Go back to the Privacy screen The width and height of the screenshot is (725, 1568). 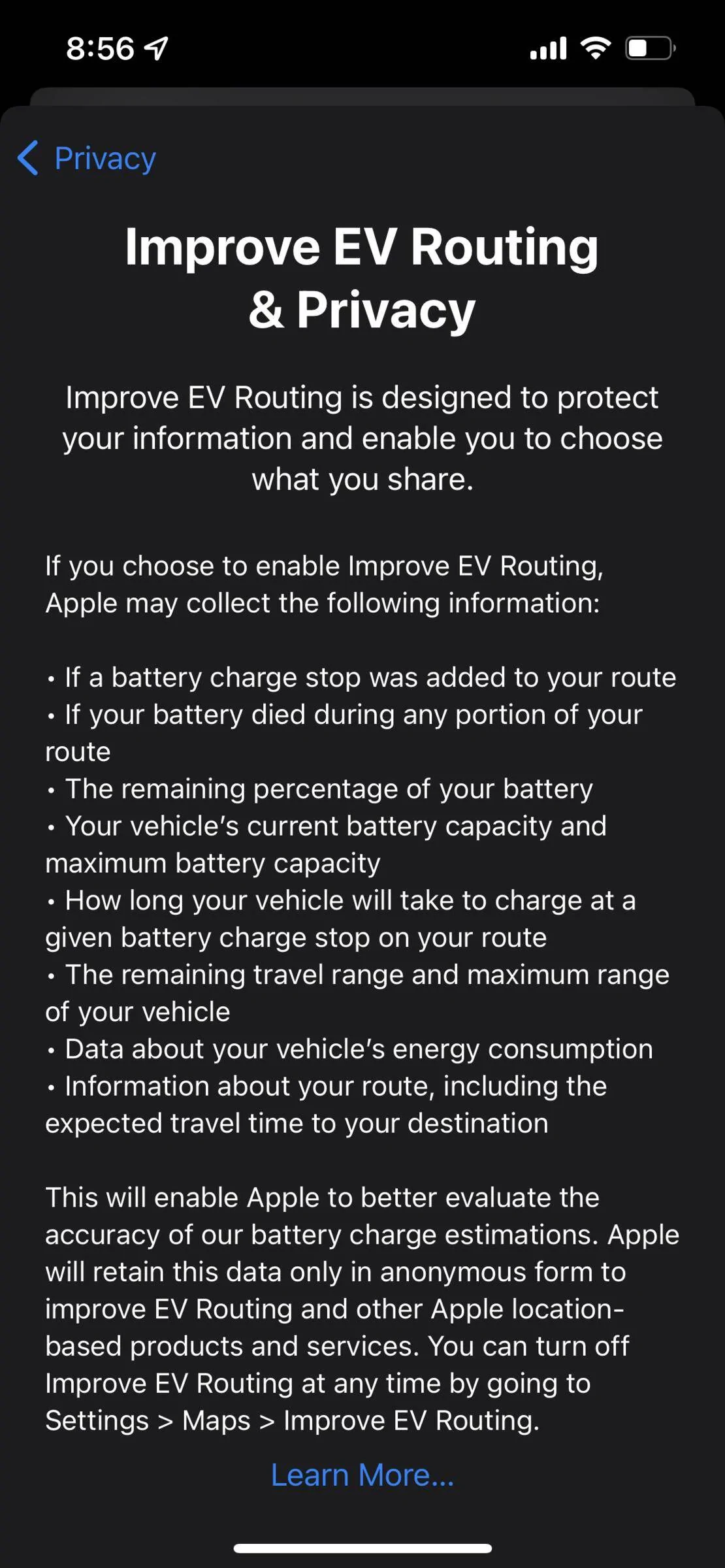[86, 158]
